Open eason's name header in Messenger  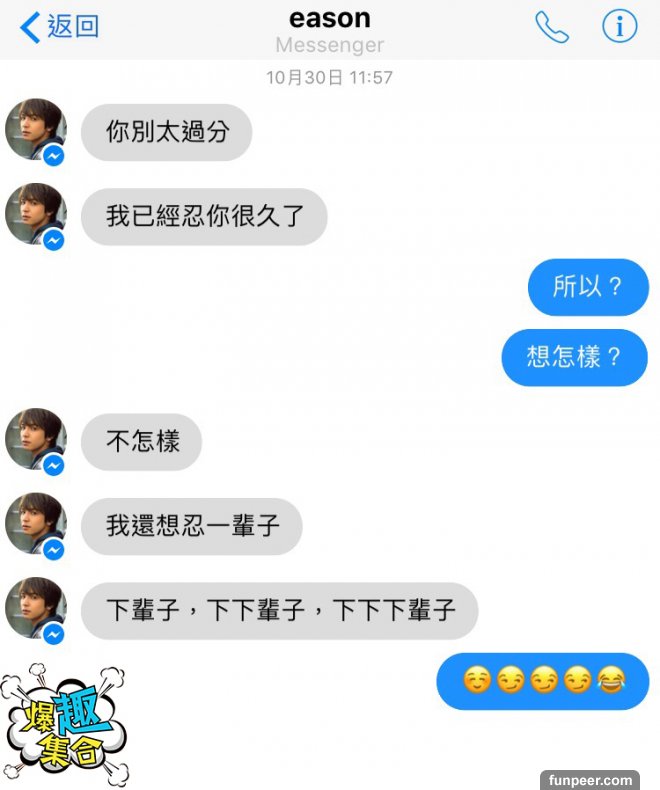pyautogui.click(x=329, y=19)
